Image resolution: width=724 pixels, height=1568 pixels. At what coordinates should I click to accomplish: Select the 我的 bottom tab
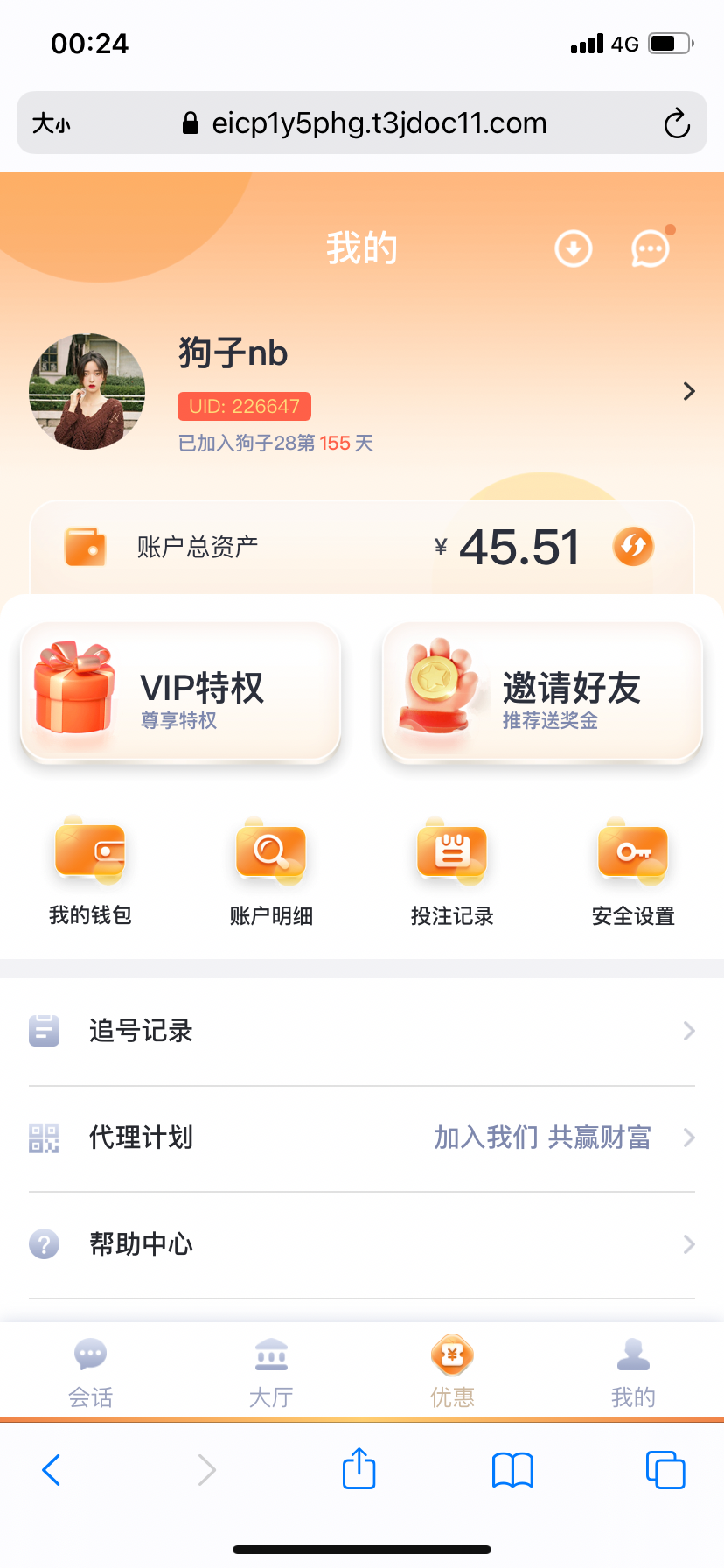coord(633,1371)
